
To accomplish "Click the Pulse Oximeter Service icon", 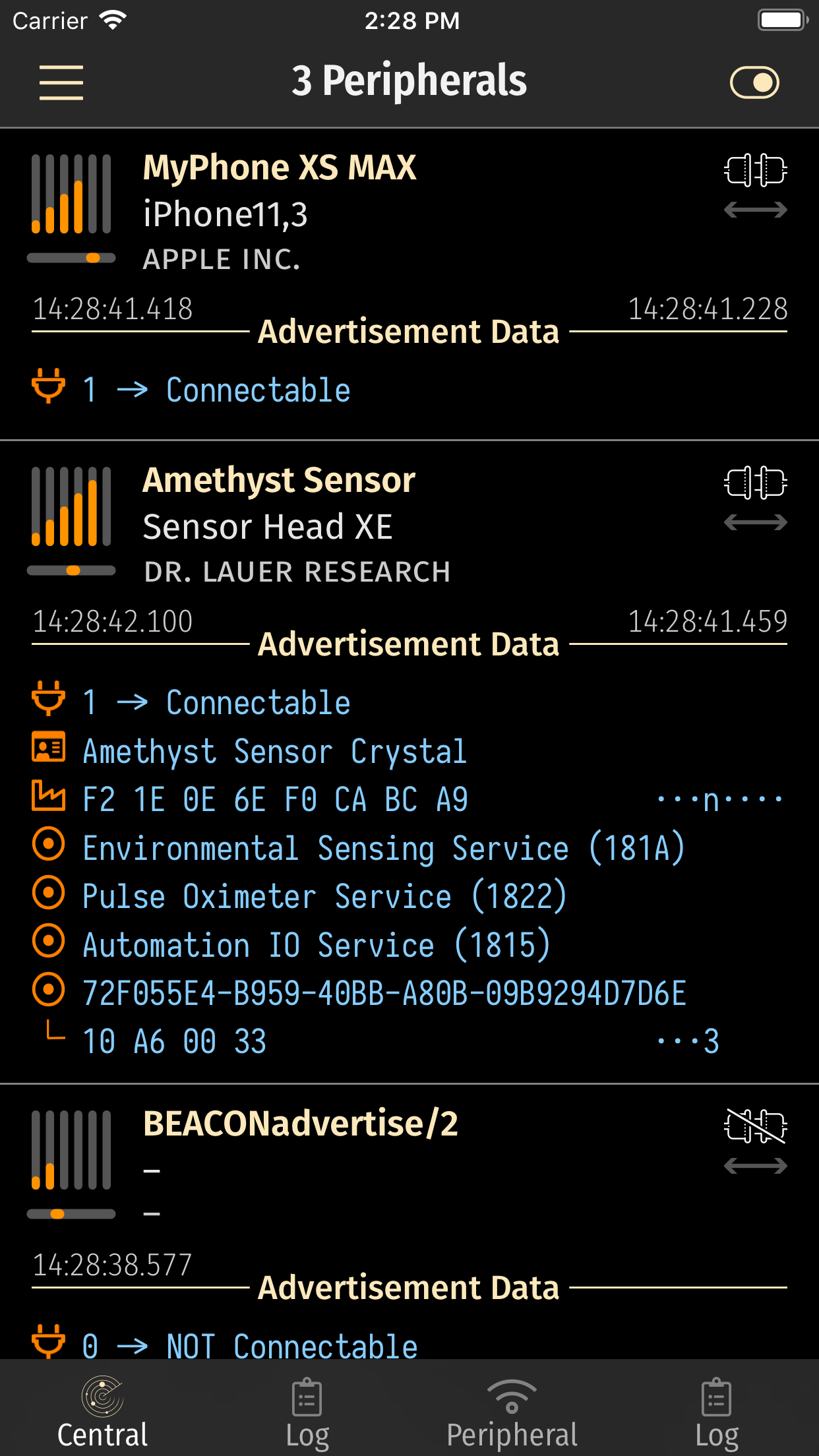I will (x=48, y=895).
